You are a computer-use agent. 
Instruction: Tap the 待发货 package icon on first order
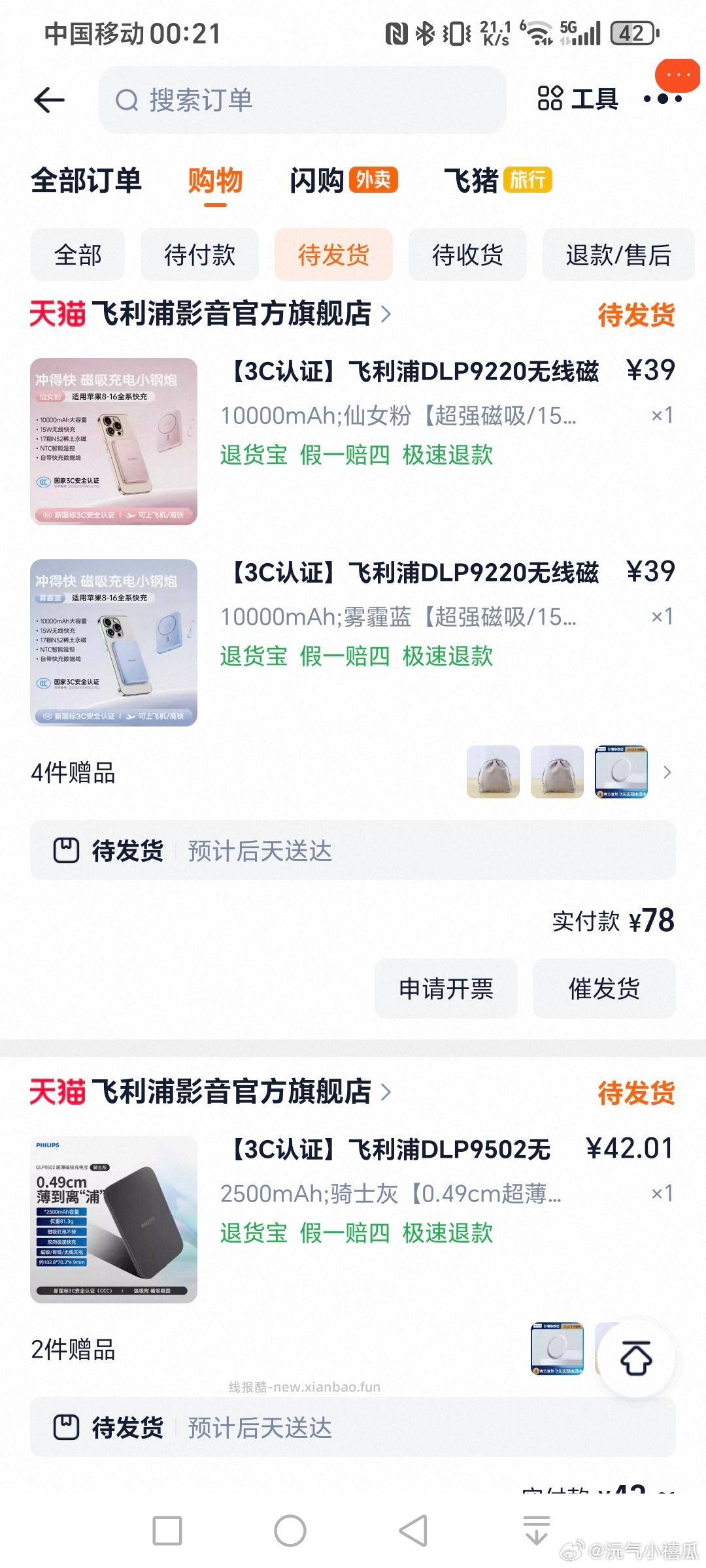click(x=65, y=850)
